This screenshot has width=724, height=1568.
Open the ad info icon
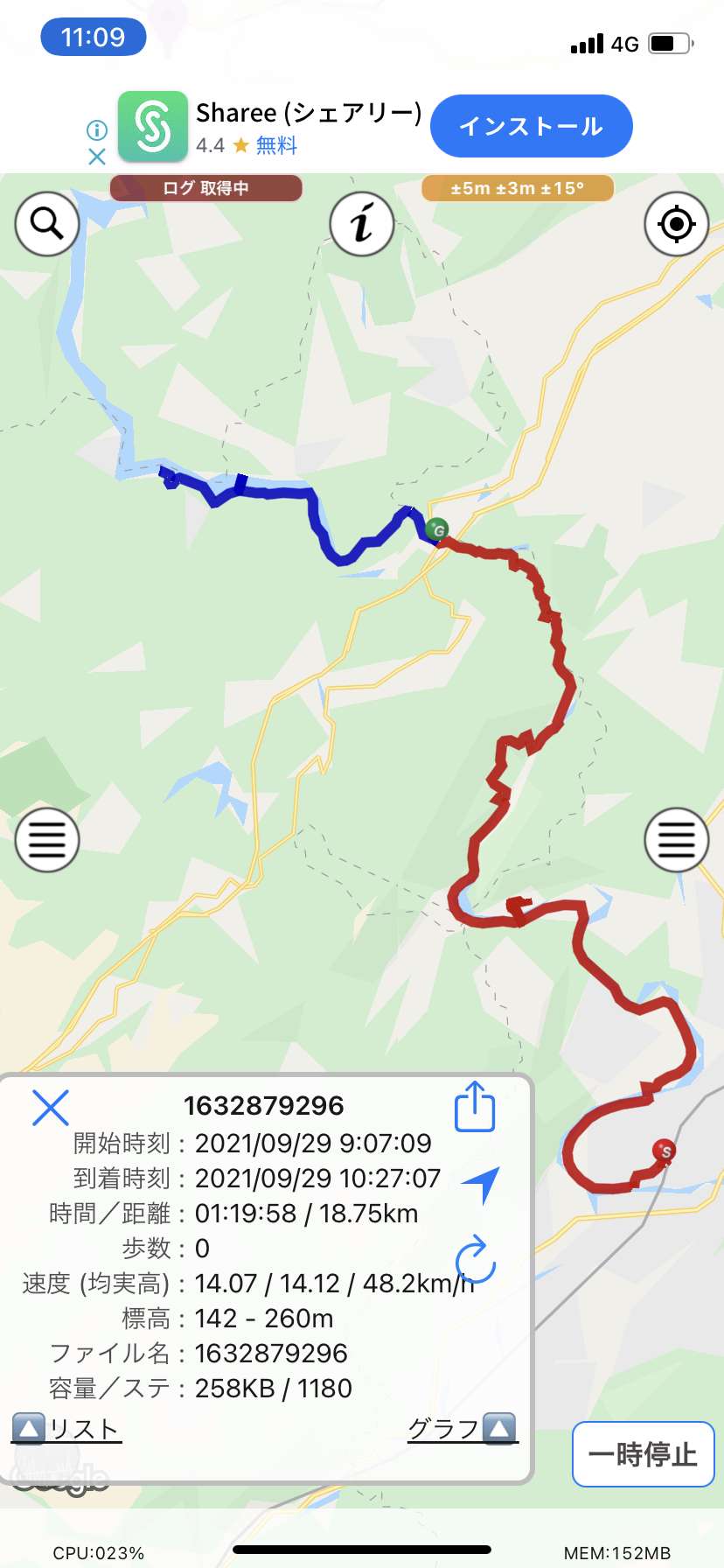(97, 130)
